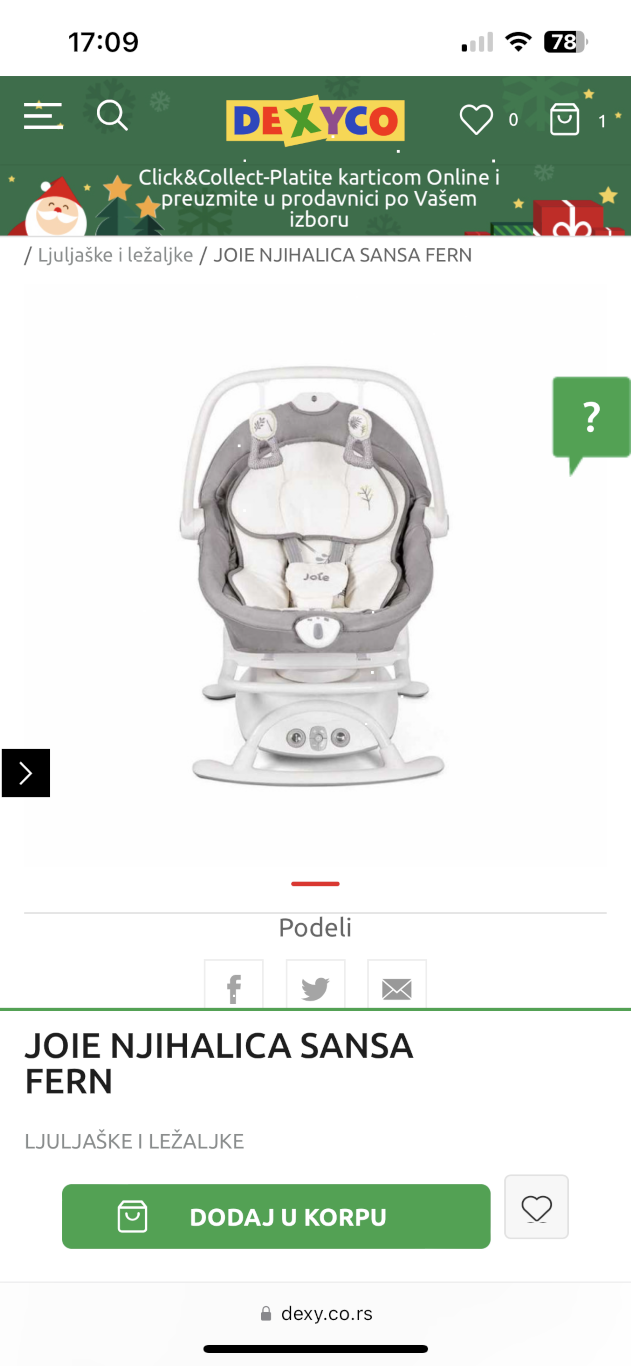Screen dimensions: 631x1366
Task: Enlarge the Joie swing product photo
Action: [315, 575]
